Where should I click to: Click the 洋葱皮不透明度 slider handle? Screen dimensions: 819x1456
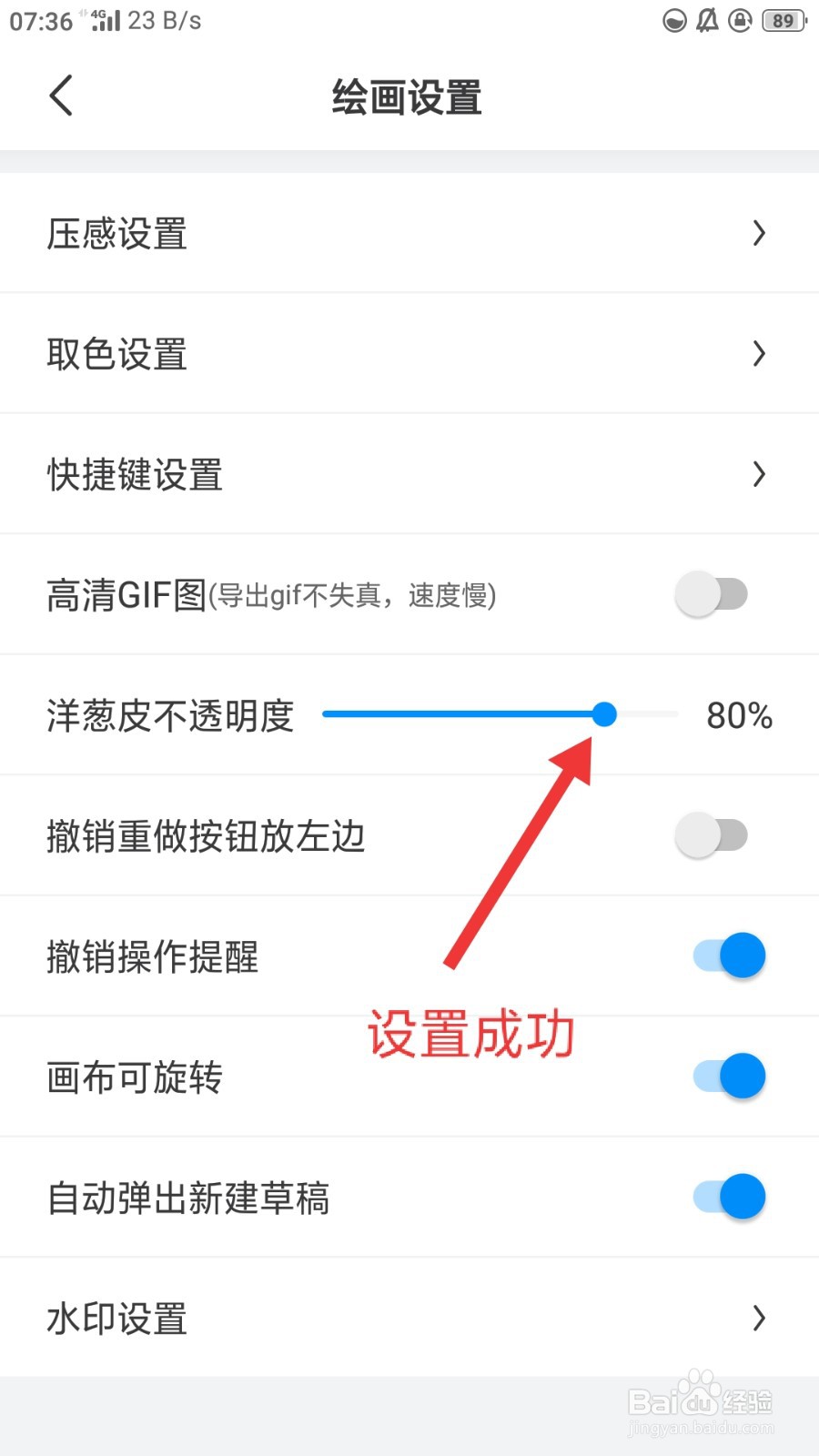[606, 716]
